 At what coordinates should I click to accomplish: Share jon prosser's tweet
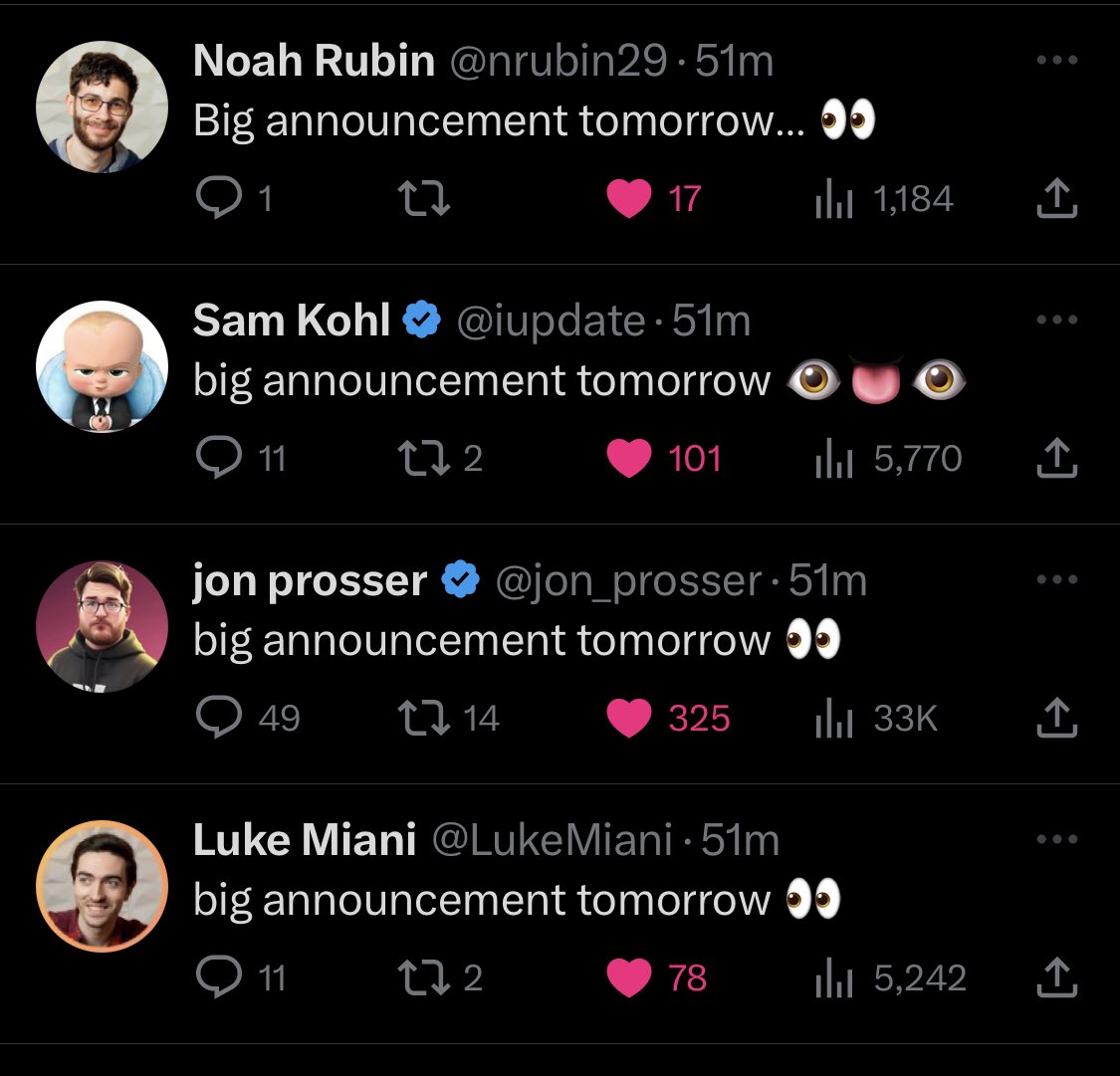[1056, 718]
